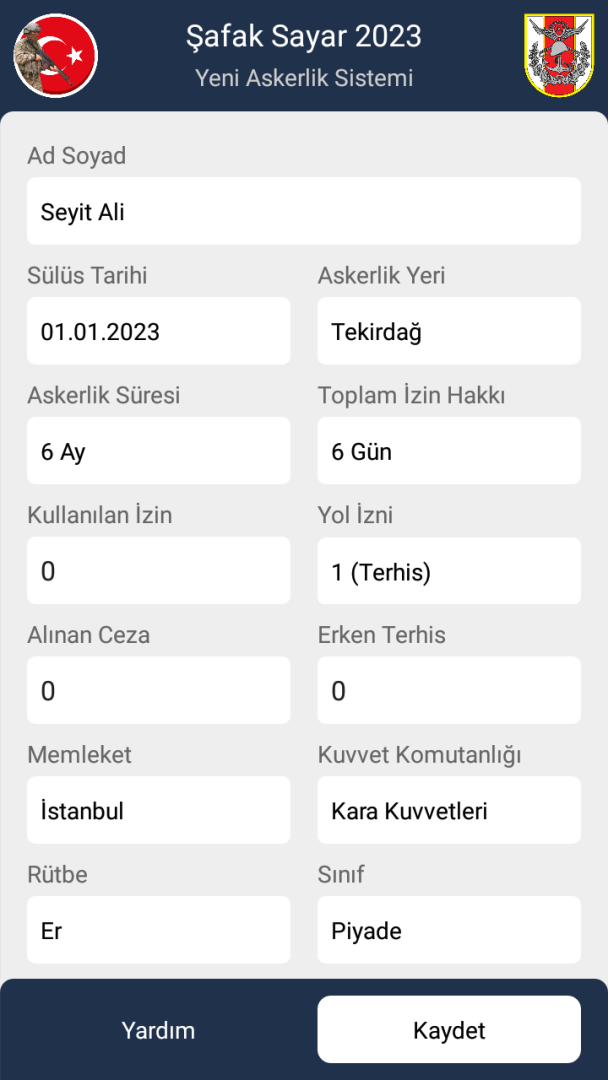Save the form with Kaydet
This screenshot has height=1080, width=608.
449,1030
